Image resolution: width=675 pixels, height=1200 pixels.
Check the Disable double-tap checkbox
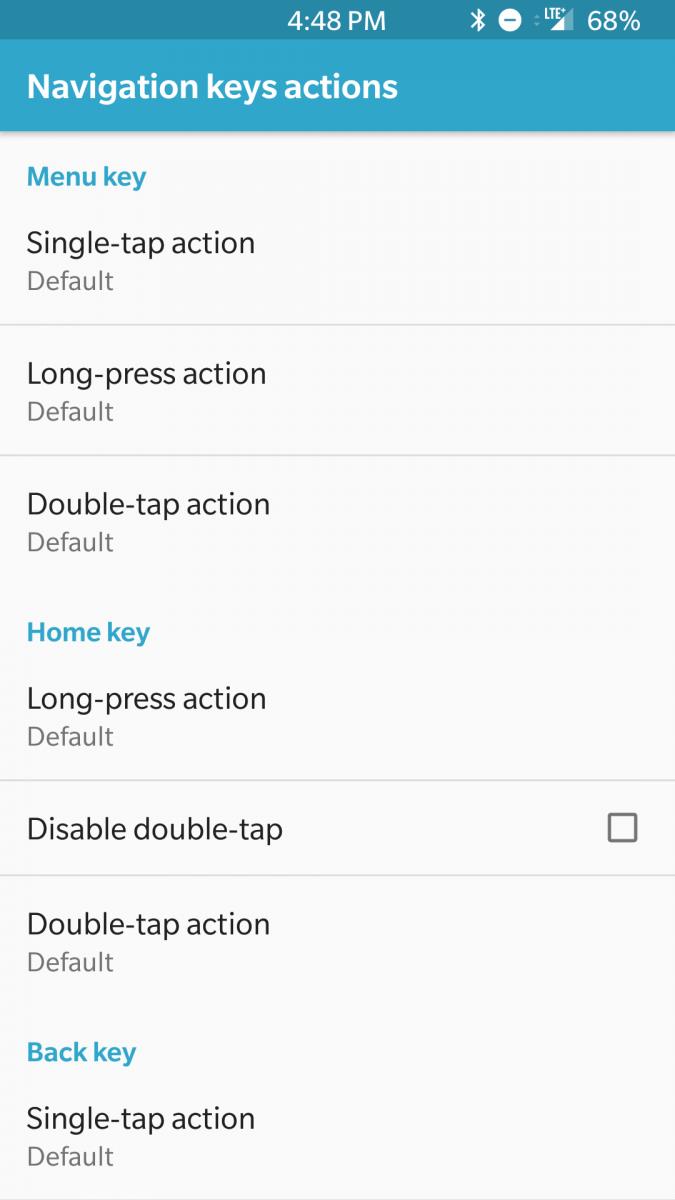tap(622, 828)
